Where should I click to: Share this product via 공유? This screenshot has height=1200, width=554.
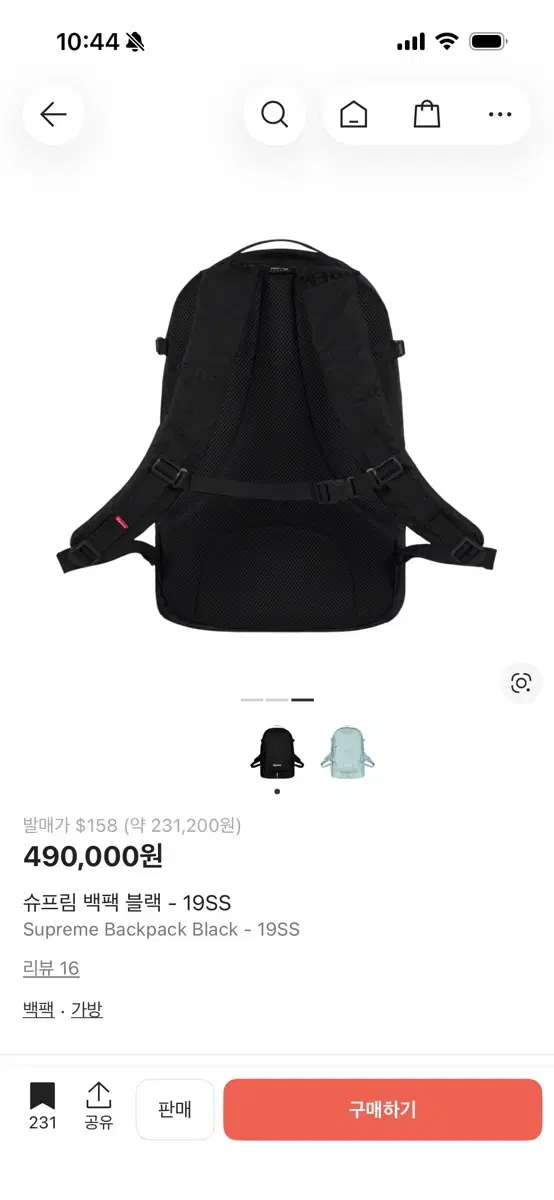(99, 1107)
